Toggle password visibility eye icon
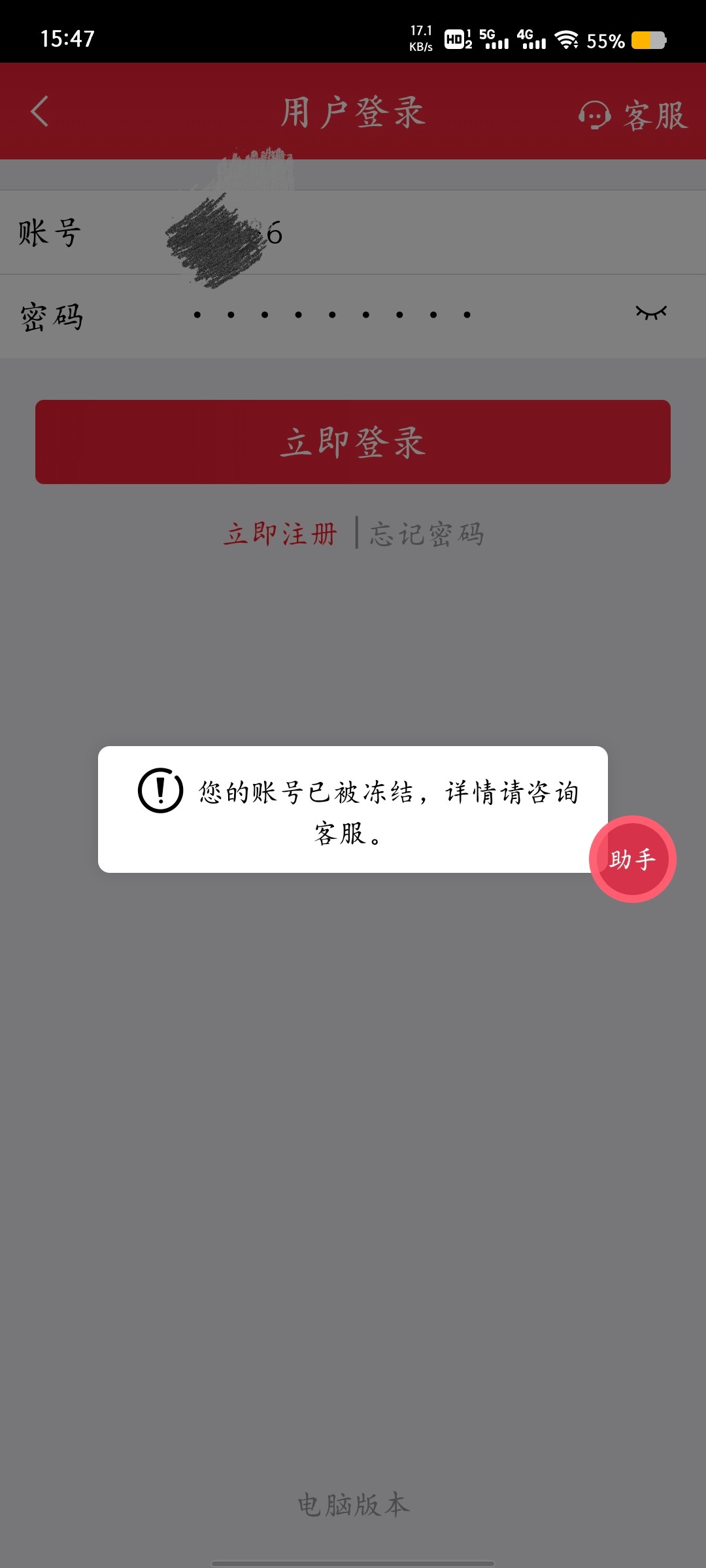706x1568 pixels. [x=651, y=313]
